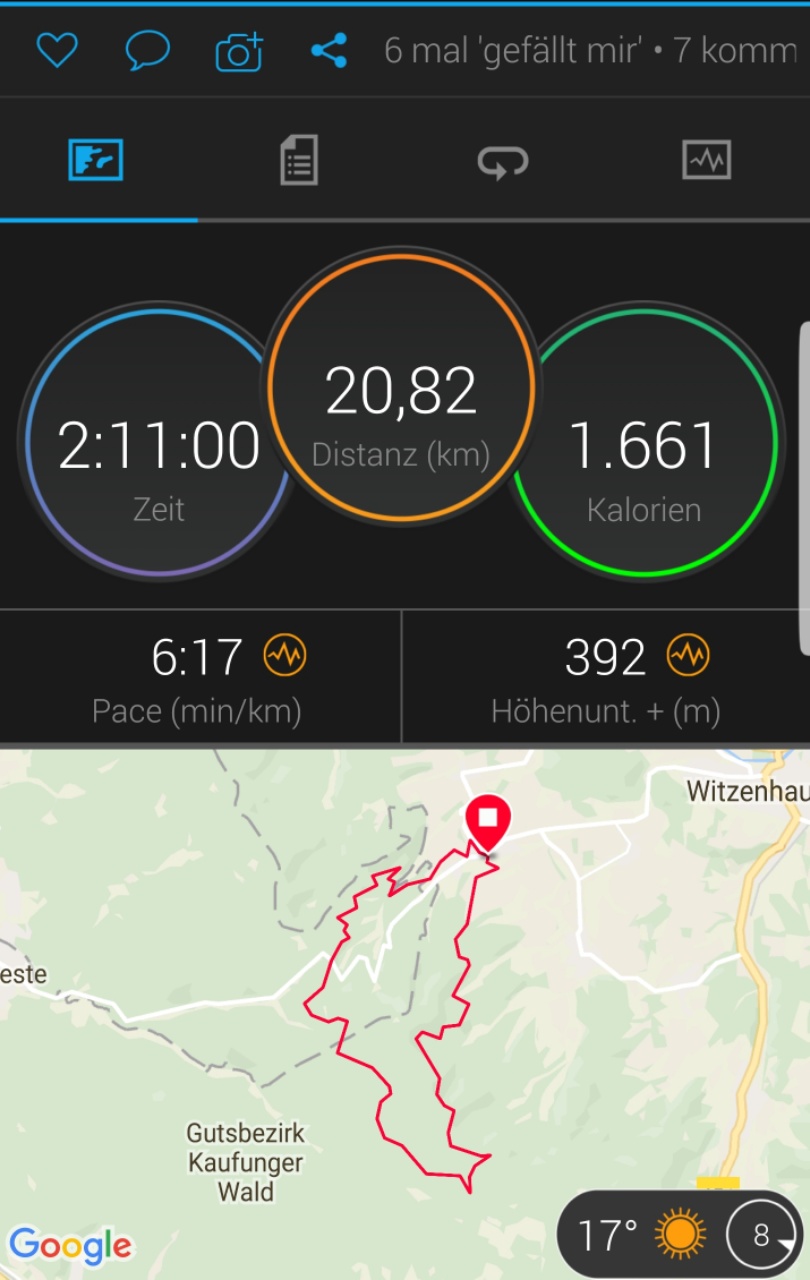Screen dimensions: 810x1280
Task: Open the pace chart icon next to 6:17
Action: pos(285,656)
